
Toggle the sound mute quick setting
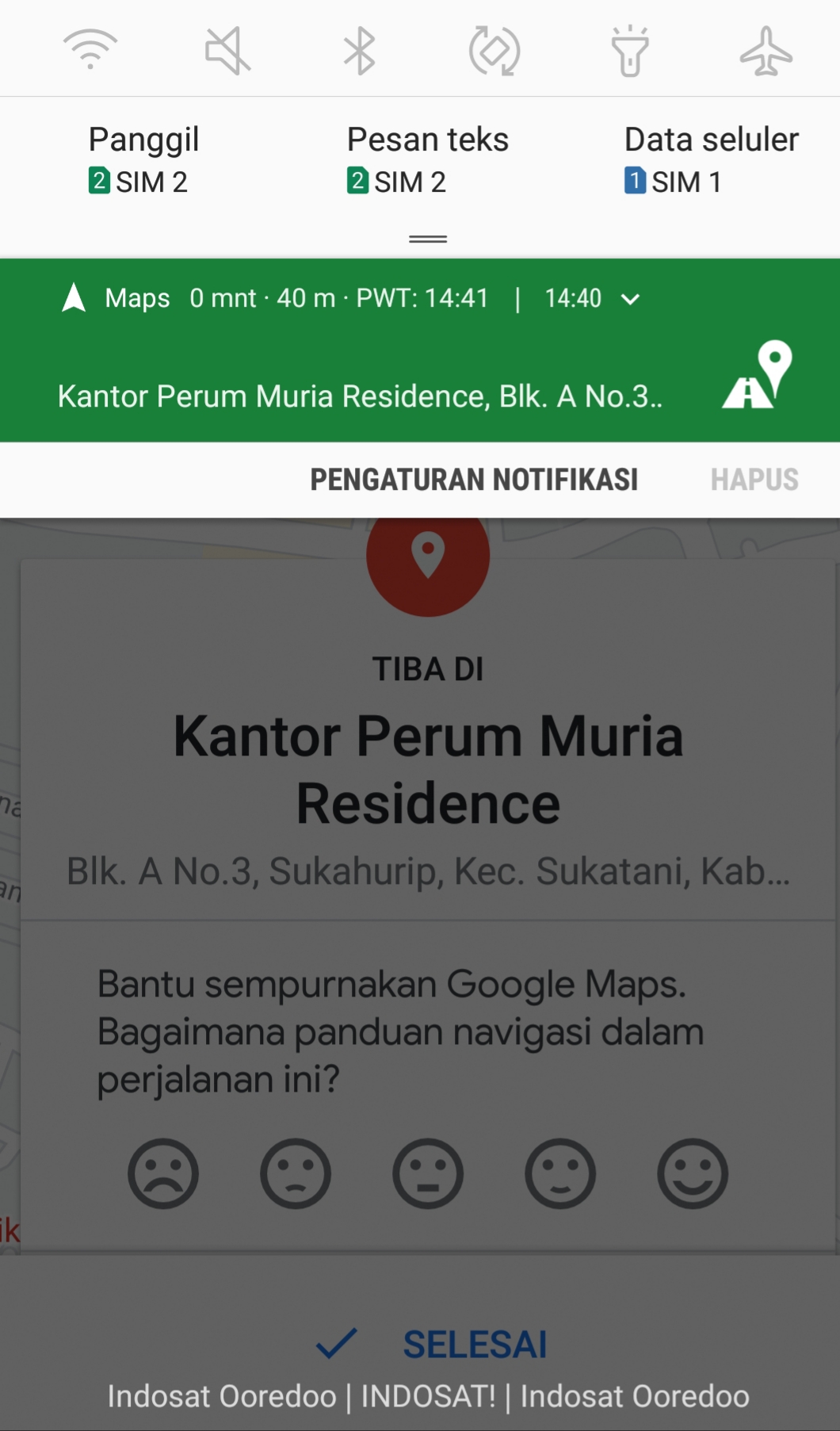pyautogui.click(x=227, y=52)
